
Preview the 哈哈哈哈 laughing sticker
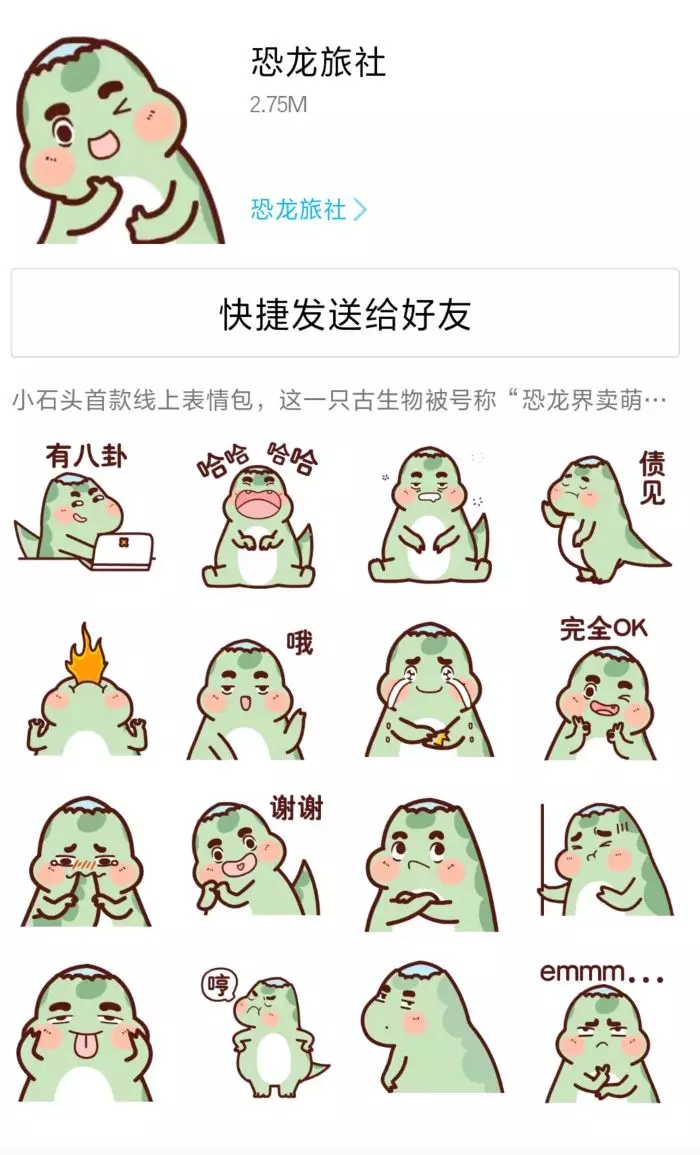pyautogui.click(x=258, y=518)
